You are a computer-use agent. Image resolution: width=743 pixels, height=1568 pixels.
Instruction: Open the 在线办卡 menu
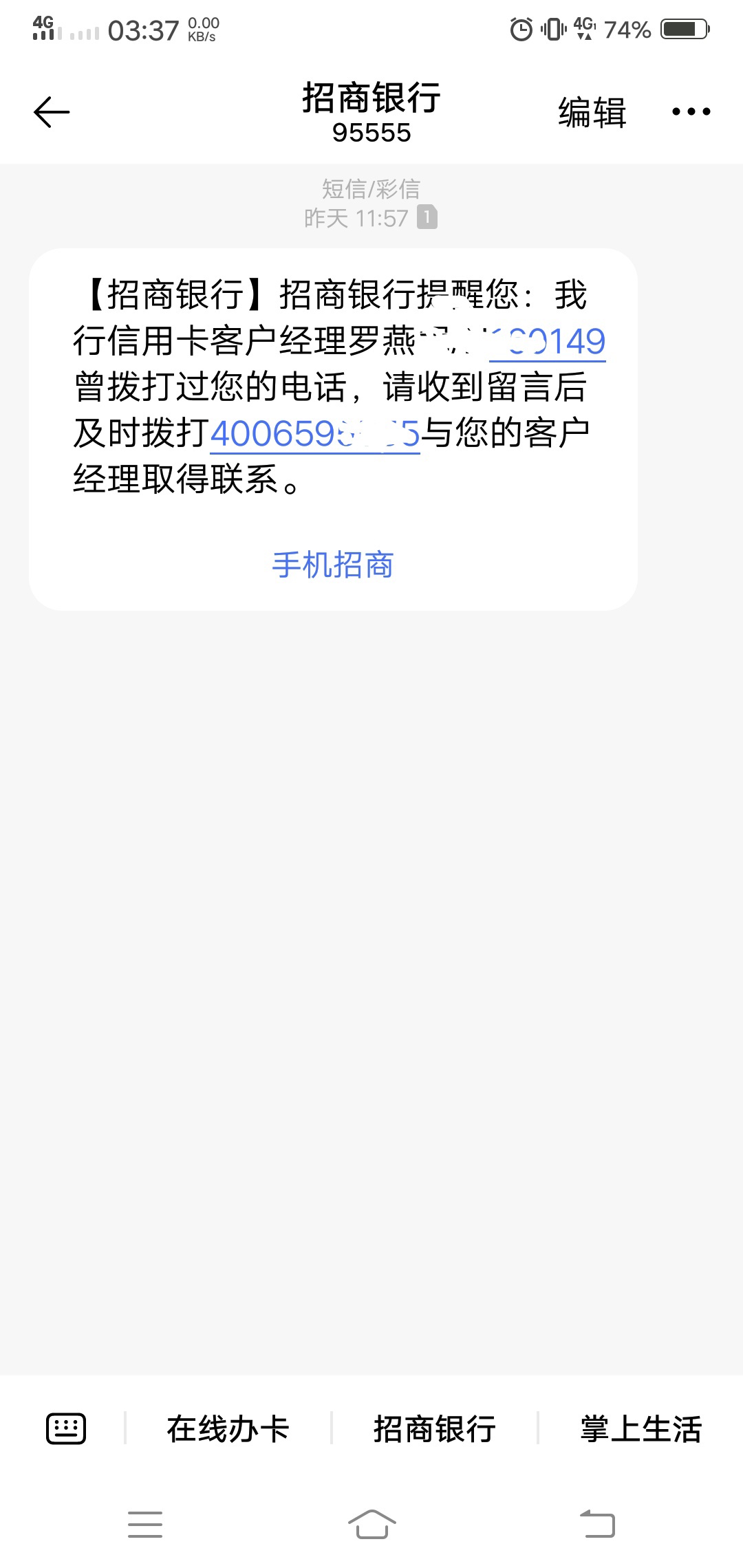(x=228, y=1429)
